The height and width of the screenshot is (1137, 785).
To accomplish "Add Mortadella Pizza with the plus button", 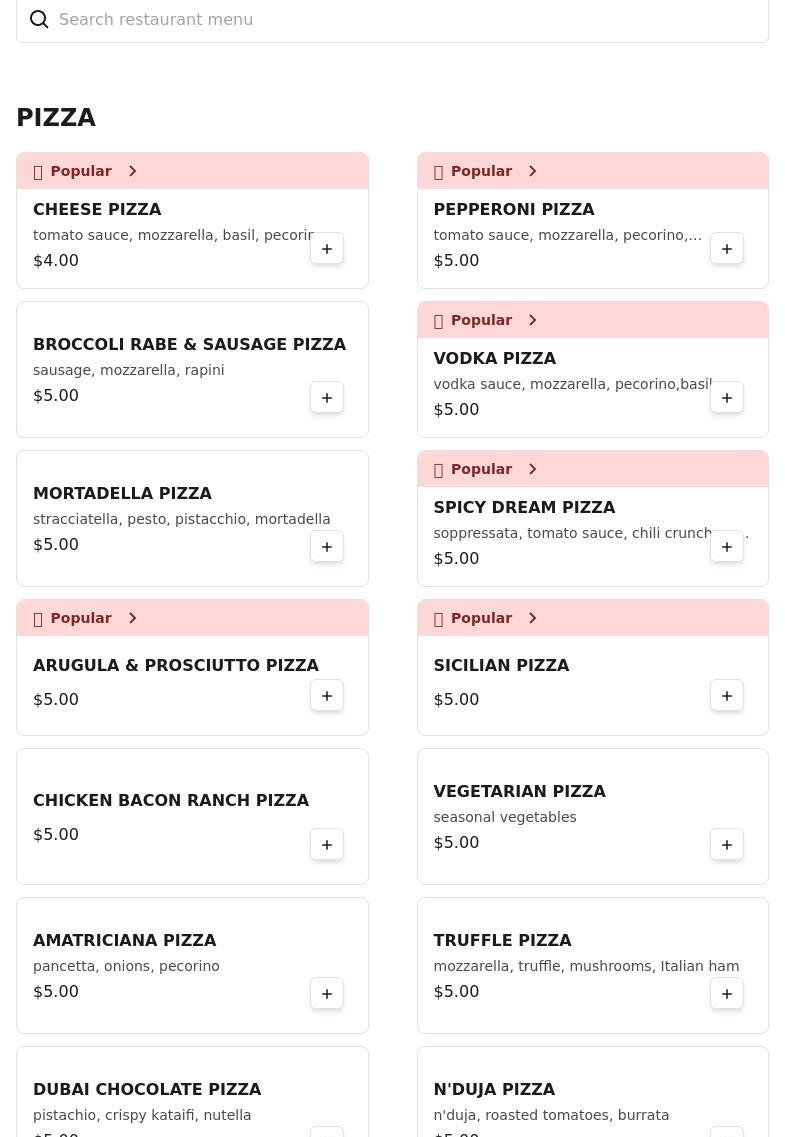I will pos(327,547).
